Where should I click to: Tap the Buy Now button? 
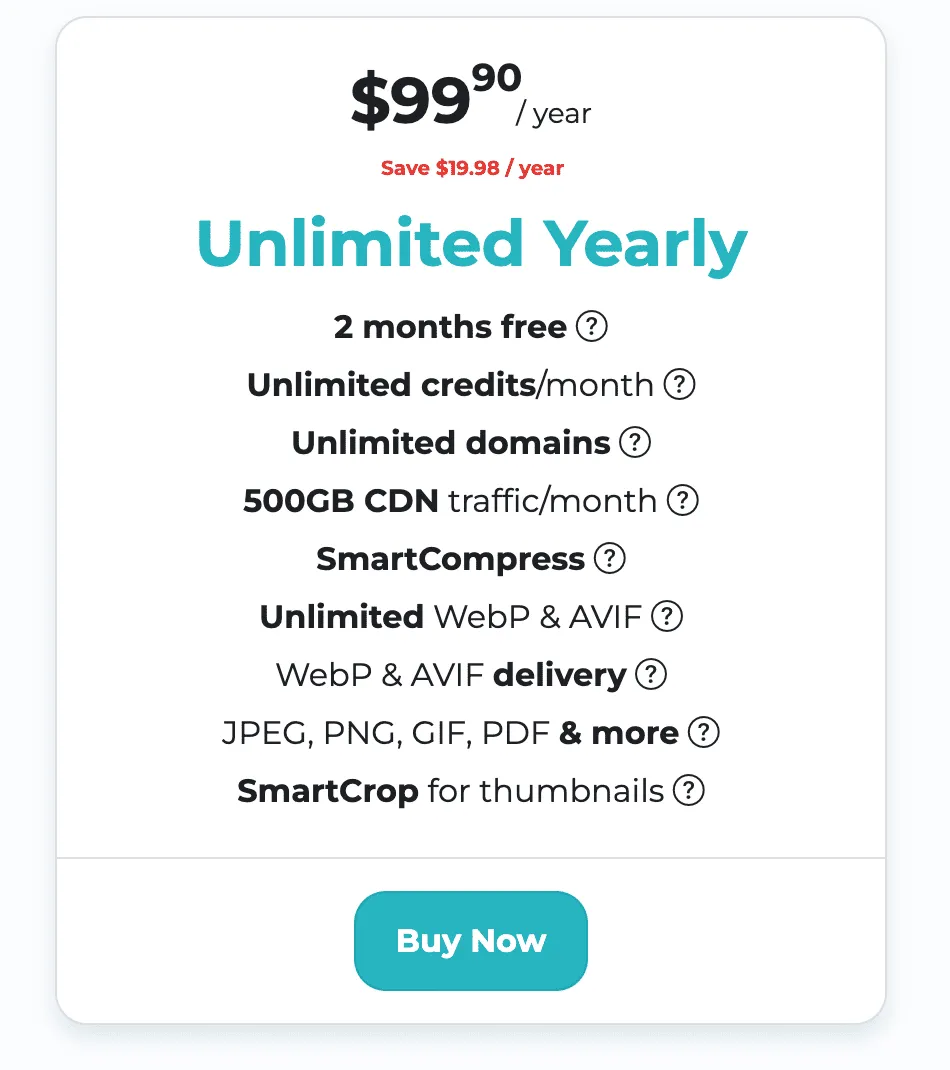pyautogui.click(x=471, y=941)
